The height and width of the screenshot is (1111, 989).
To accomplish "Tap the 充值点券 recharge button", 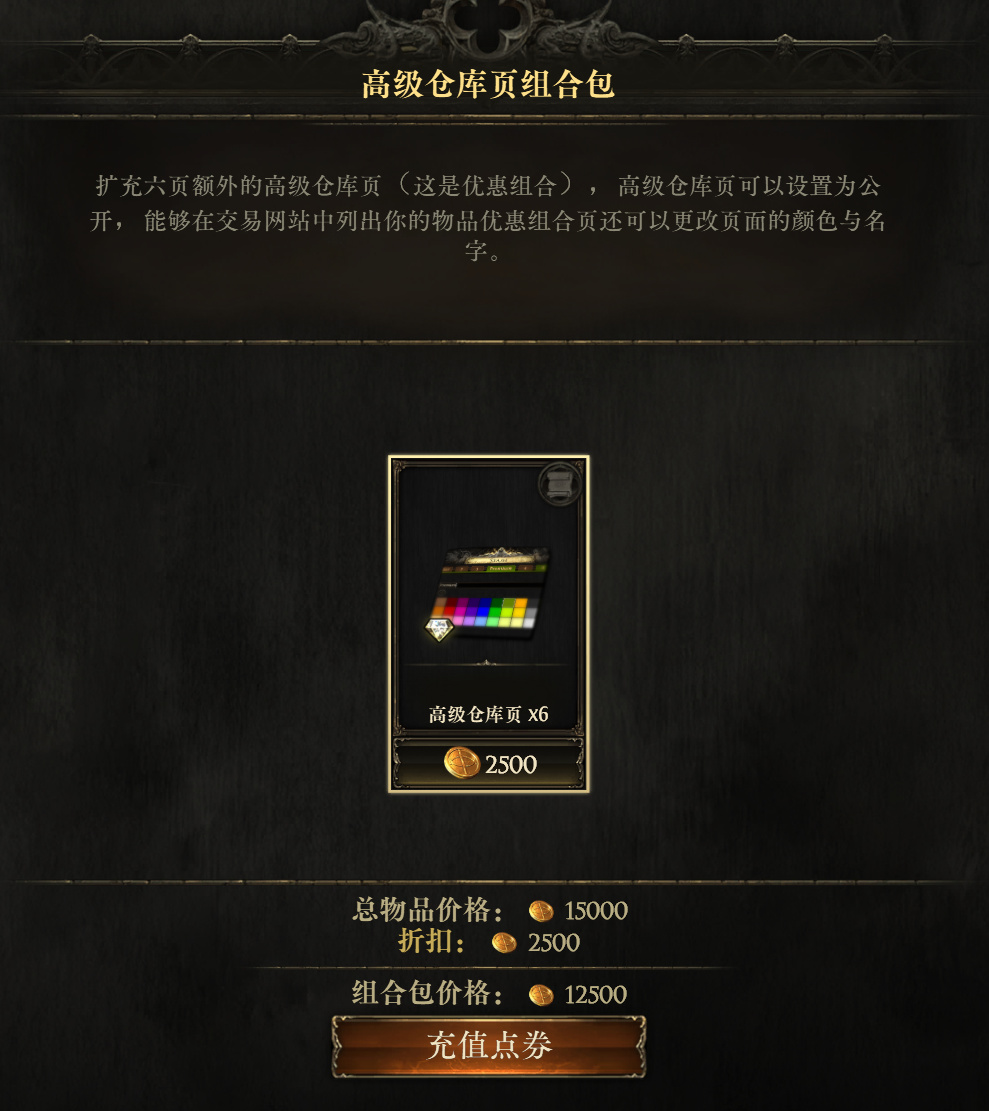I will point(489,1046).
